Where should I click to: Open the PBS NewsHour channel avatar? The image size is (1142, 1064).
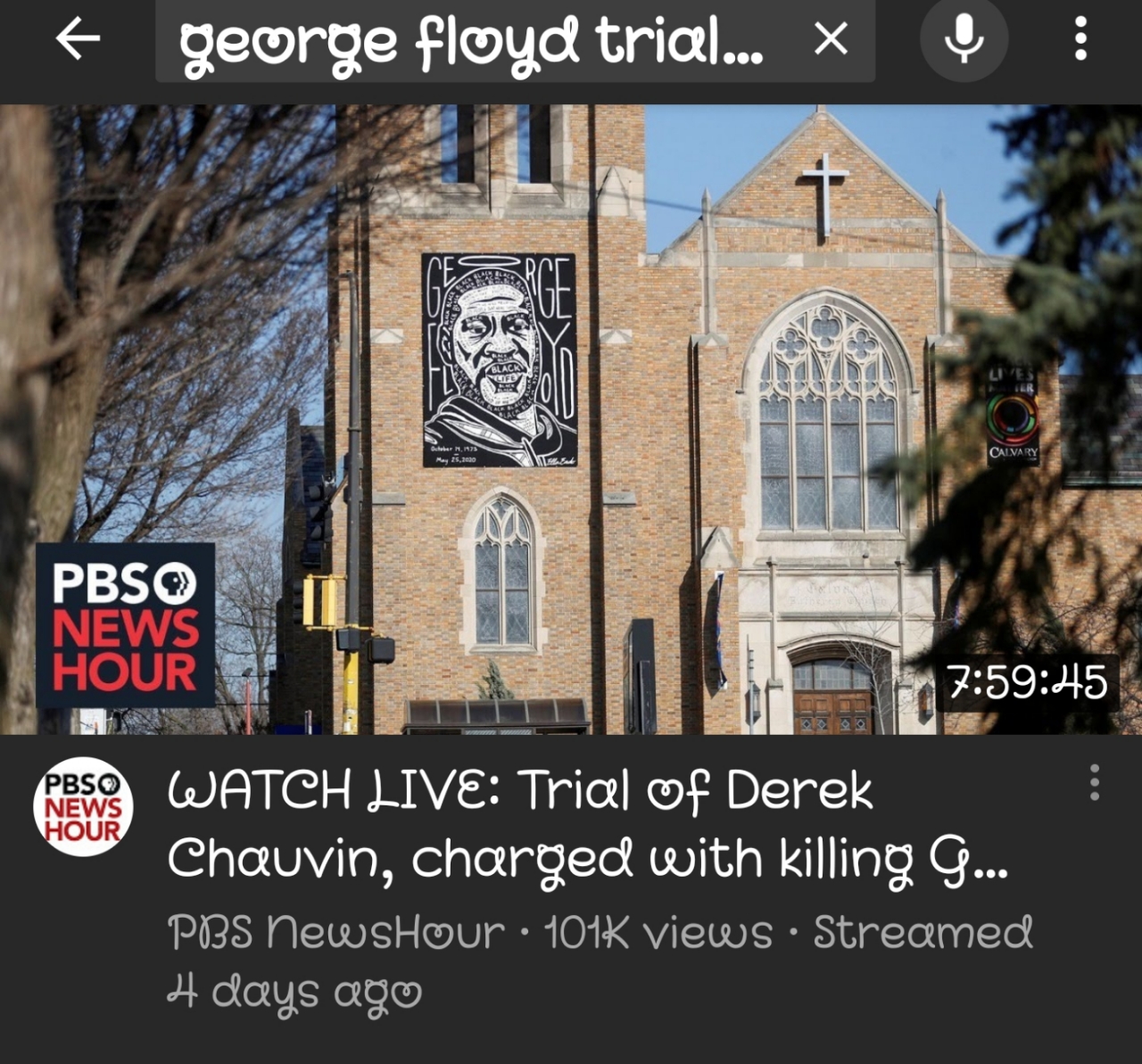[83, 807]
